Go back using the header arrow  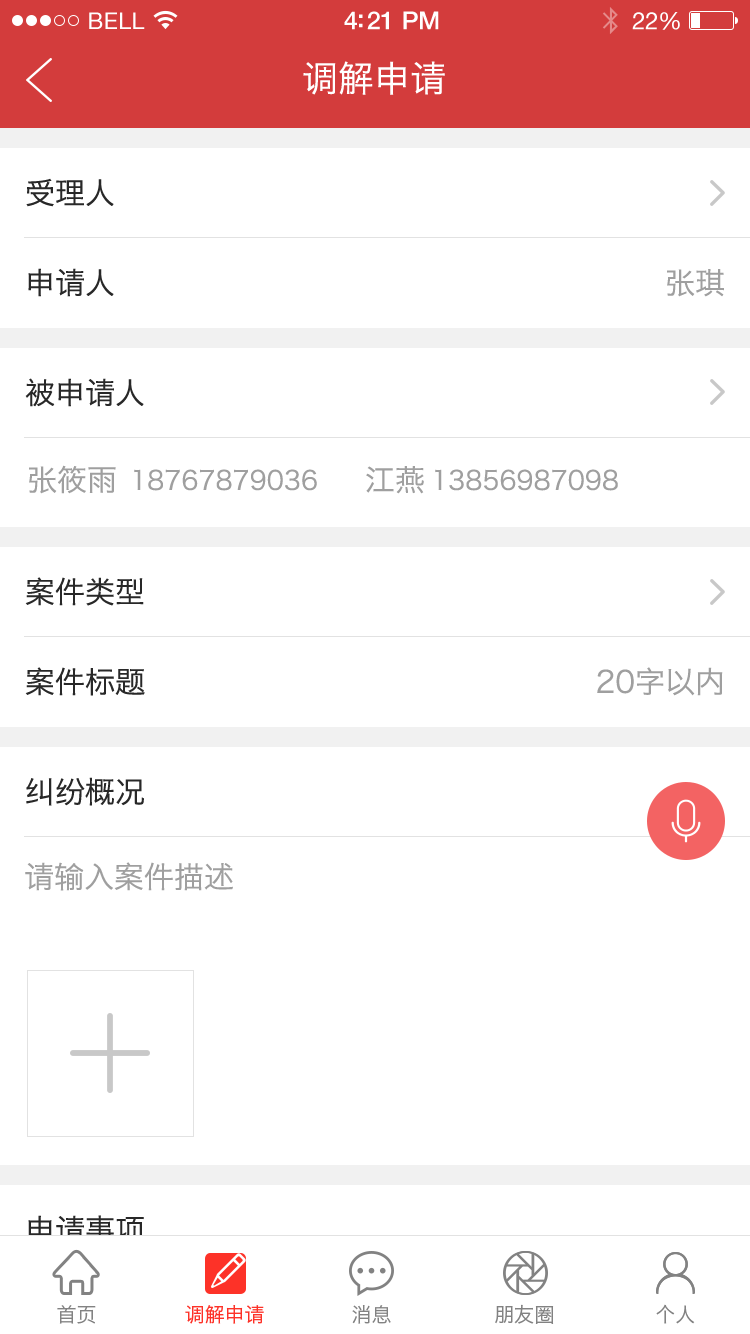point(40,80)
